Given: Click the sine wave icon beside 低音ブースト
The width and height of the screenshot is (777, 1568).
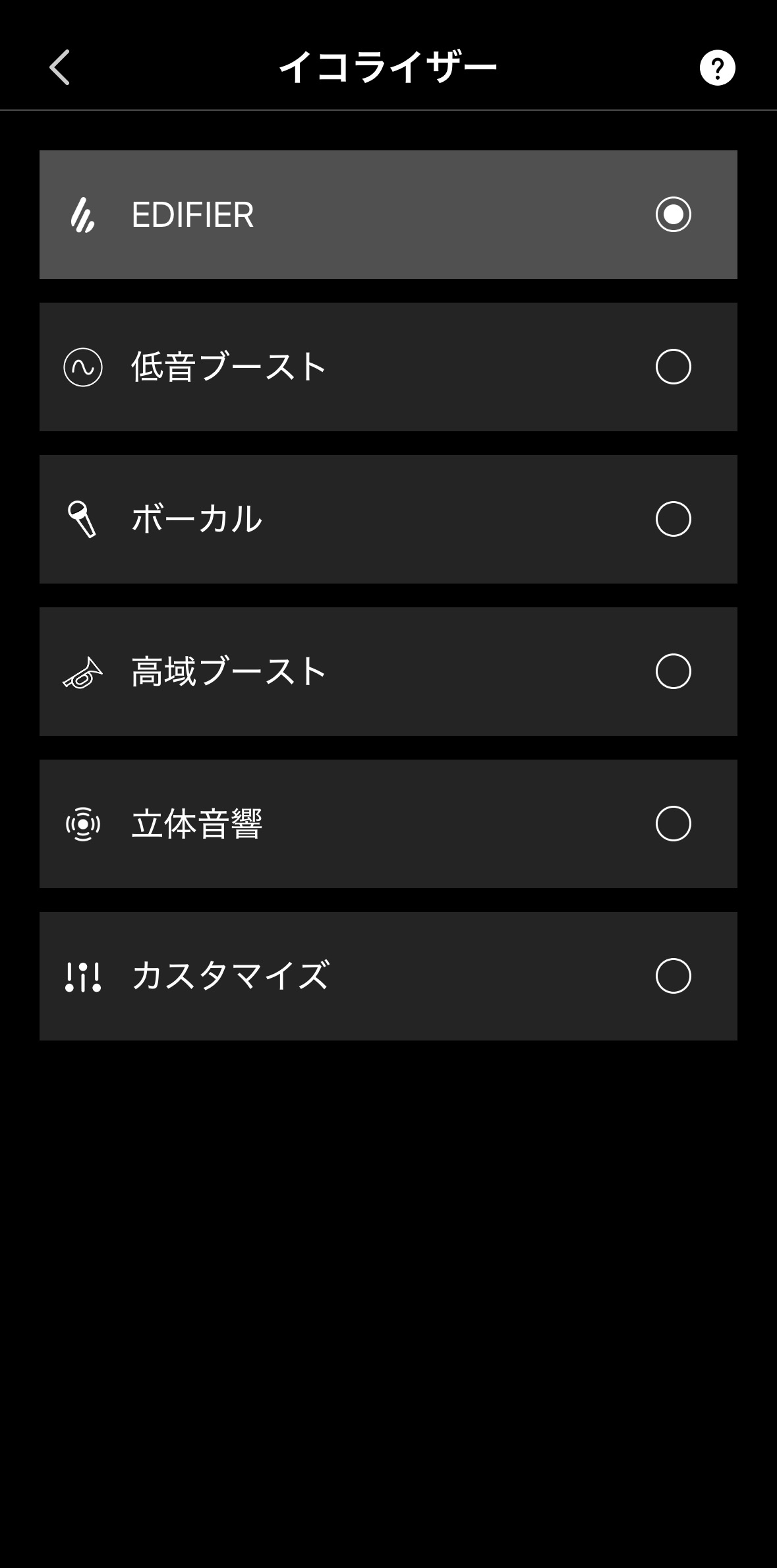Looking at the screenshot, I should coord(83,367).
